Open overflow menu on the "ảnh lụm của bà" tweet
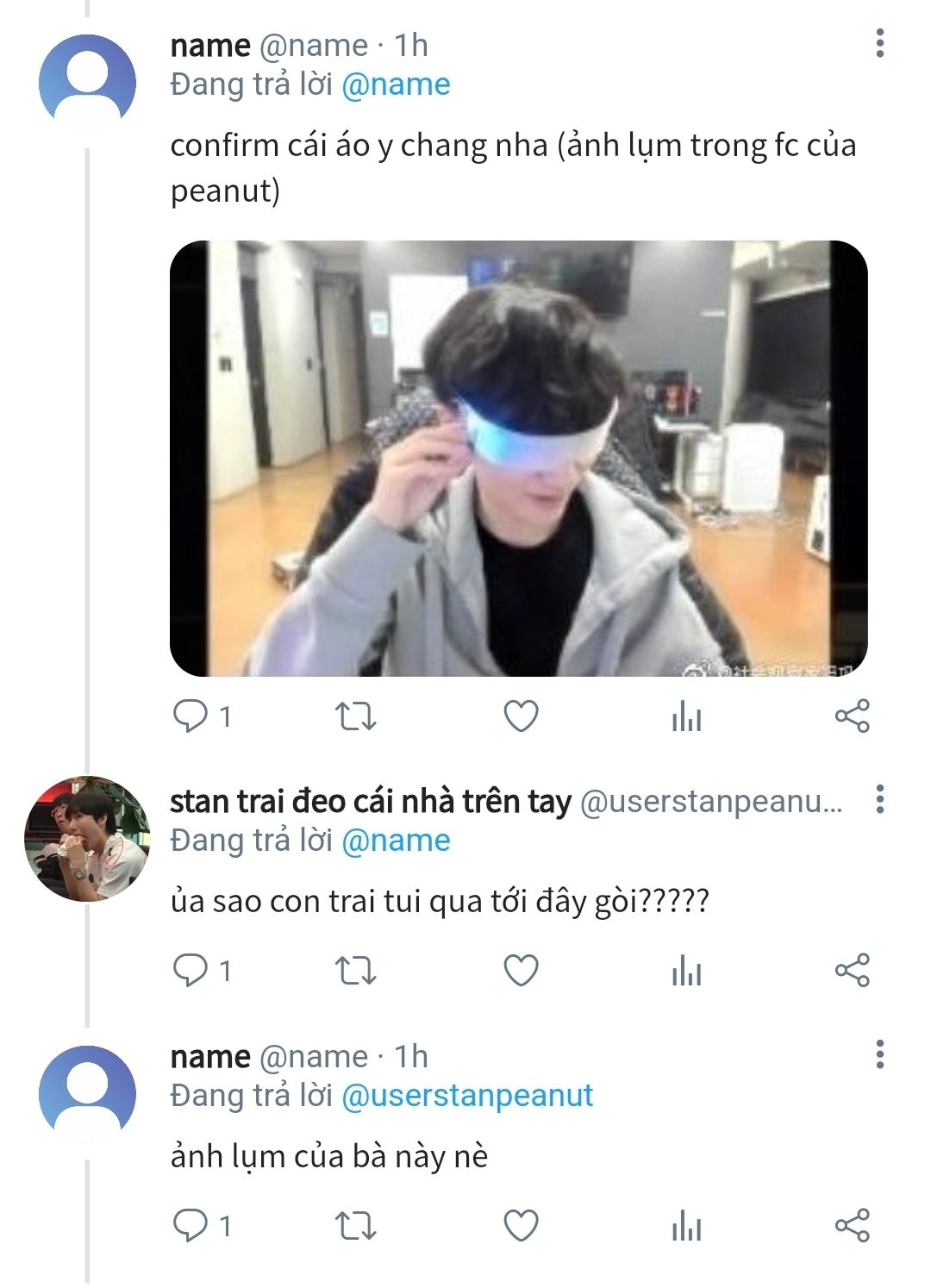The height and width of the screenshot is (1288, 931). [879, 1054]
